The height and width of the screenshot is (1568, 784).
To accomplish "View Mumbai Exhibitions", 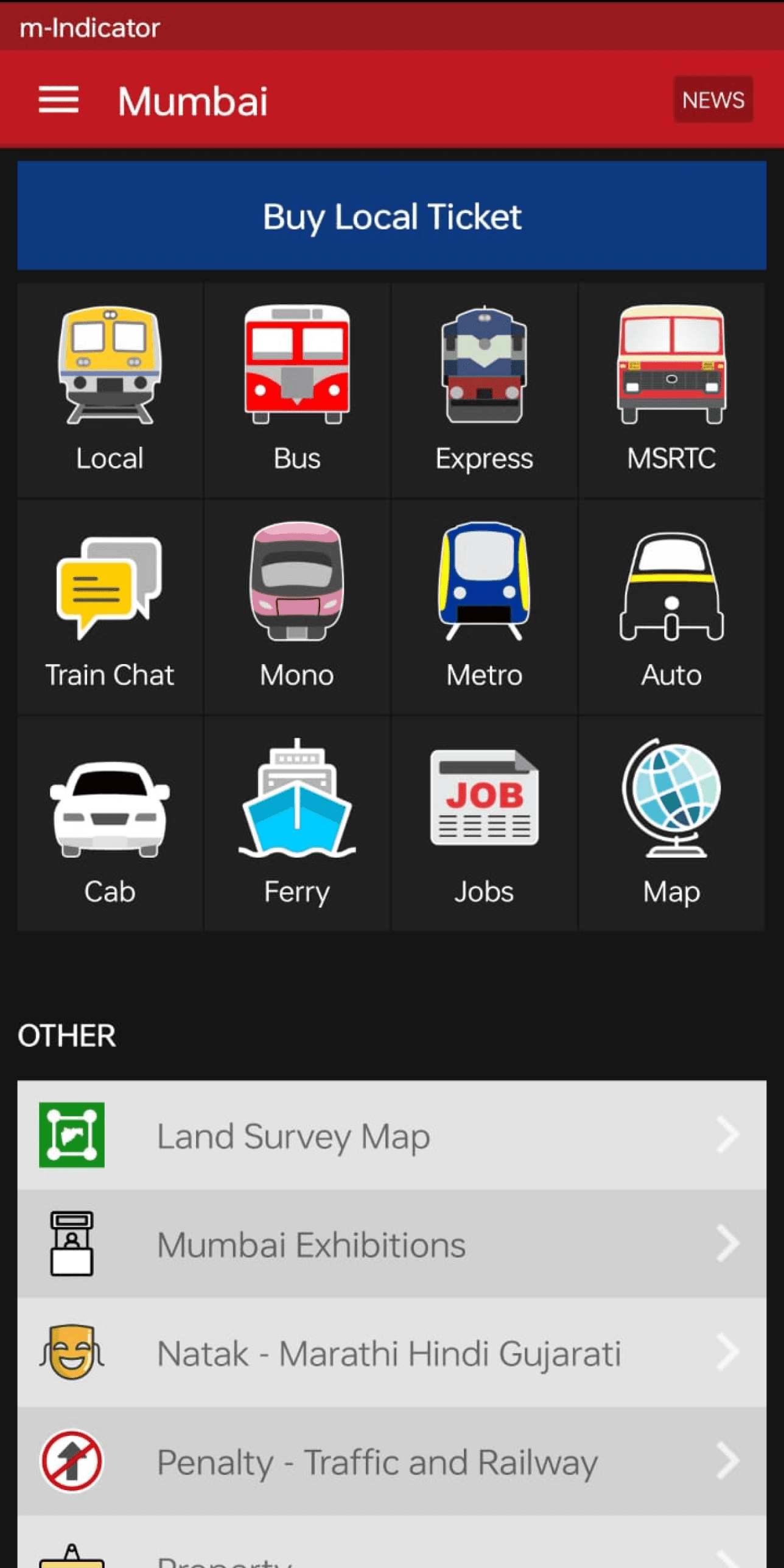I will point(391,1244).
